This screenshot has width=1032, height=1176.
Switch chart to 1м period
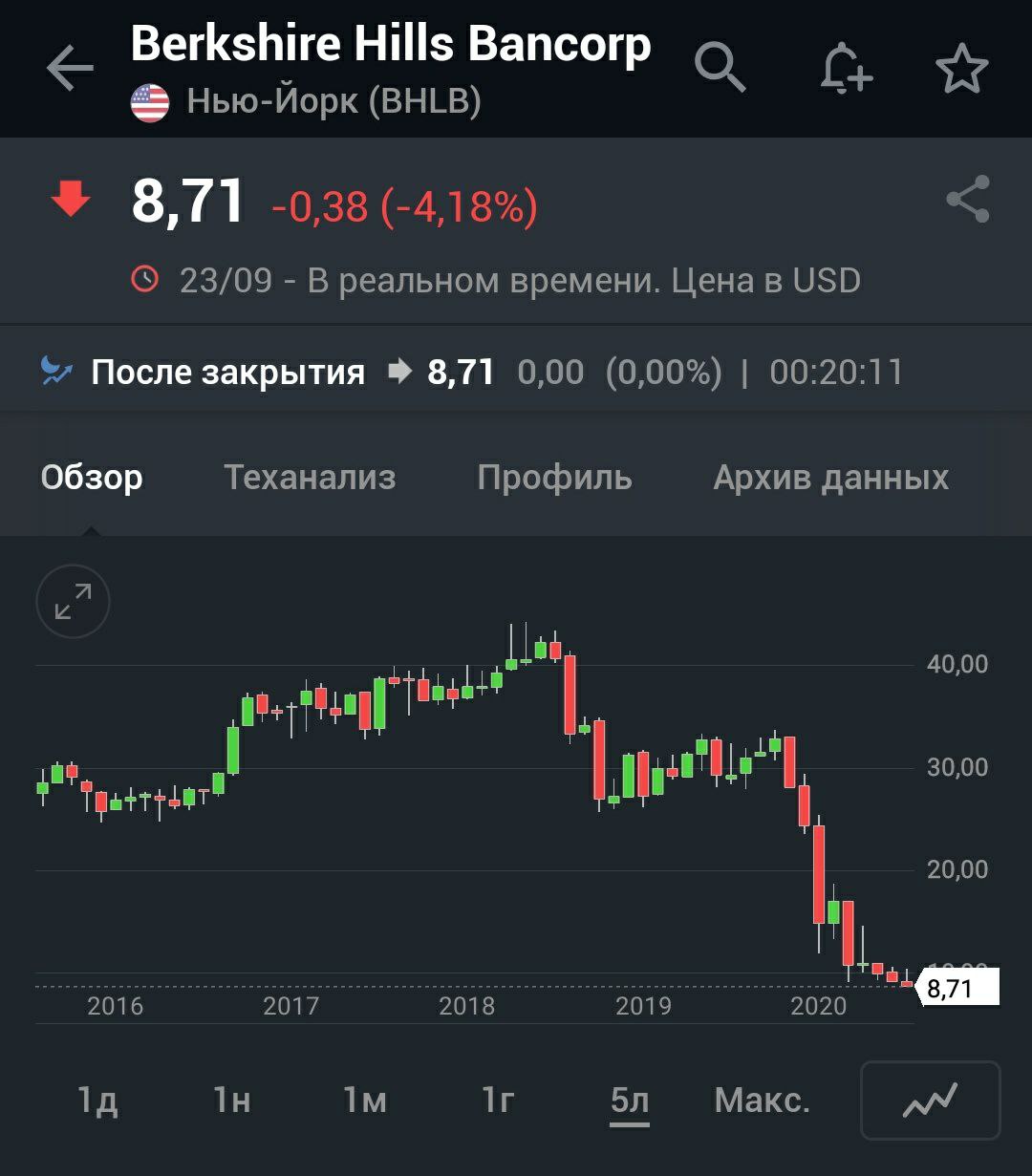[x=365, y=1101]
